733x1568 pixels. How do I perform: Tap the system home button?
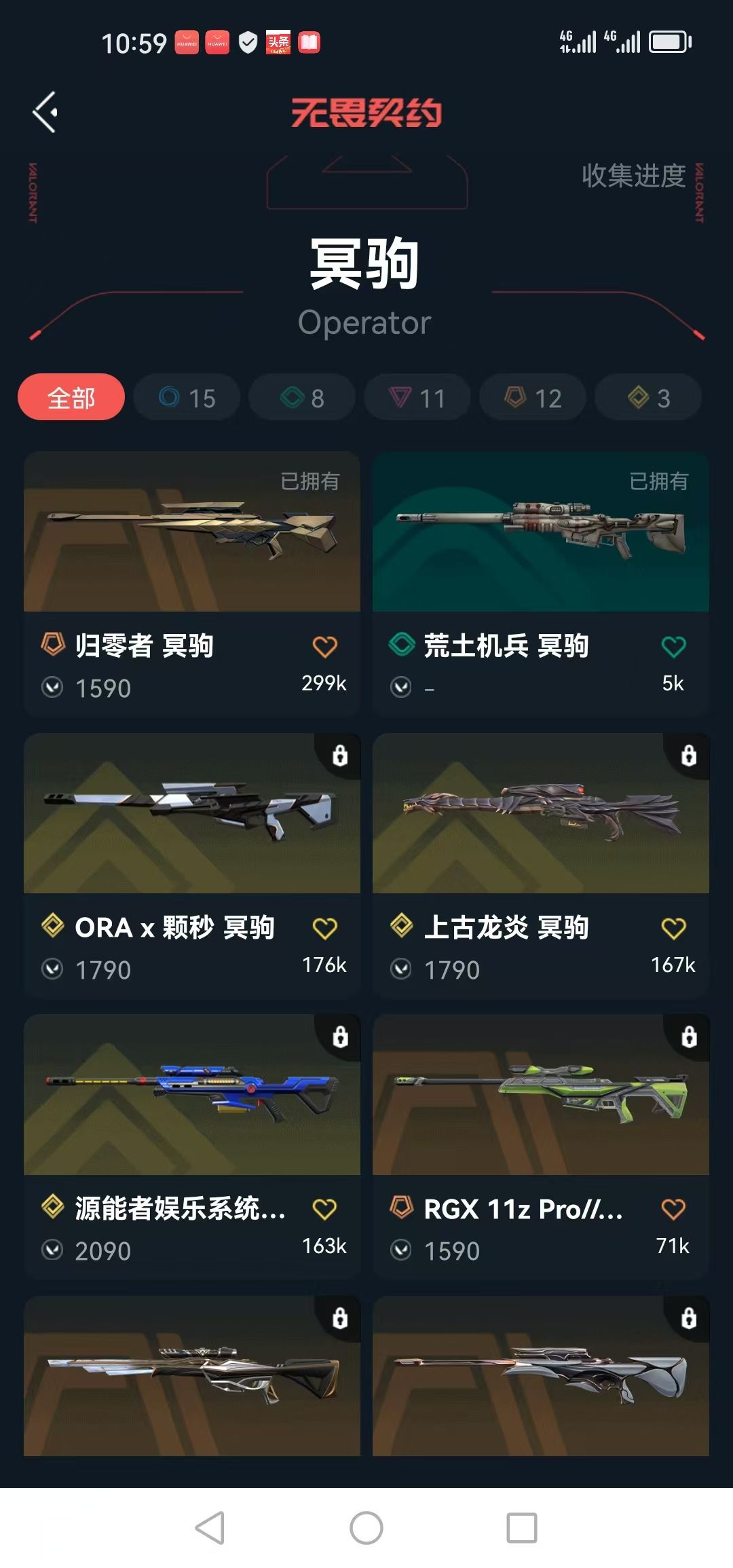point(366,1528)
